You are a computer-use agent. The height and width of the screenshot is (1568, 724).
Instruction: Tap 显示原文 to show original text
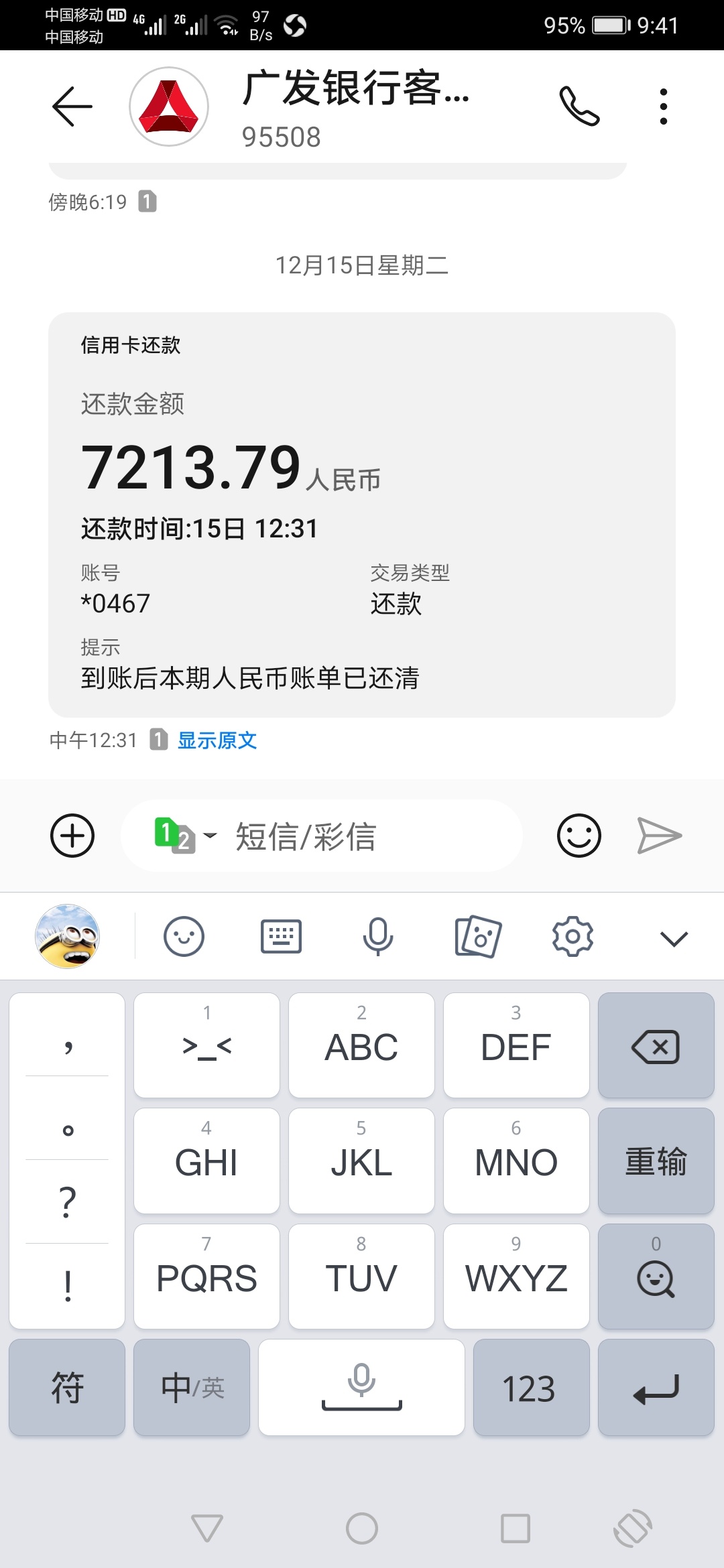[217, 740]
